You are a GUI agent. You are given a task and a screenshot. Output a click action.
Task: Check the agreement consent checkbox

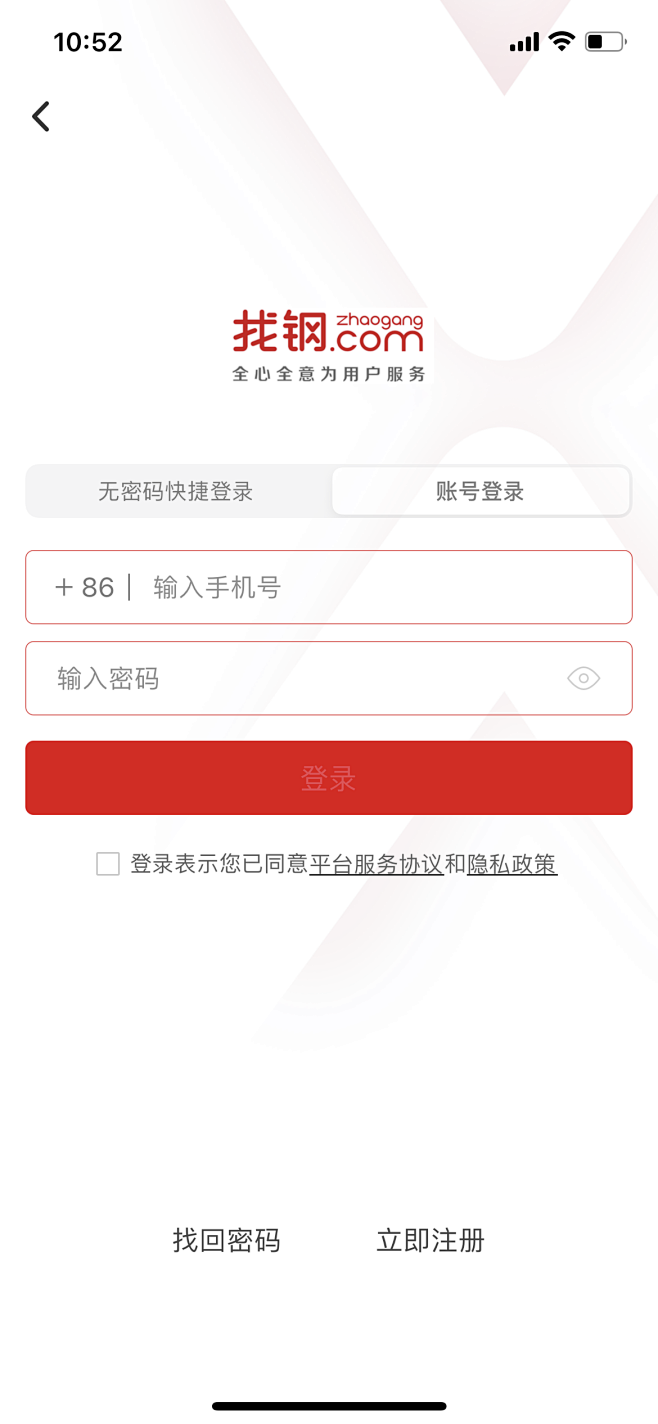pyautogui.click(x=108, y=864)
